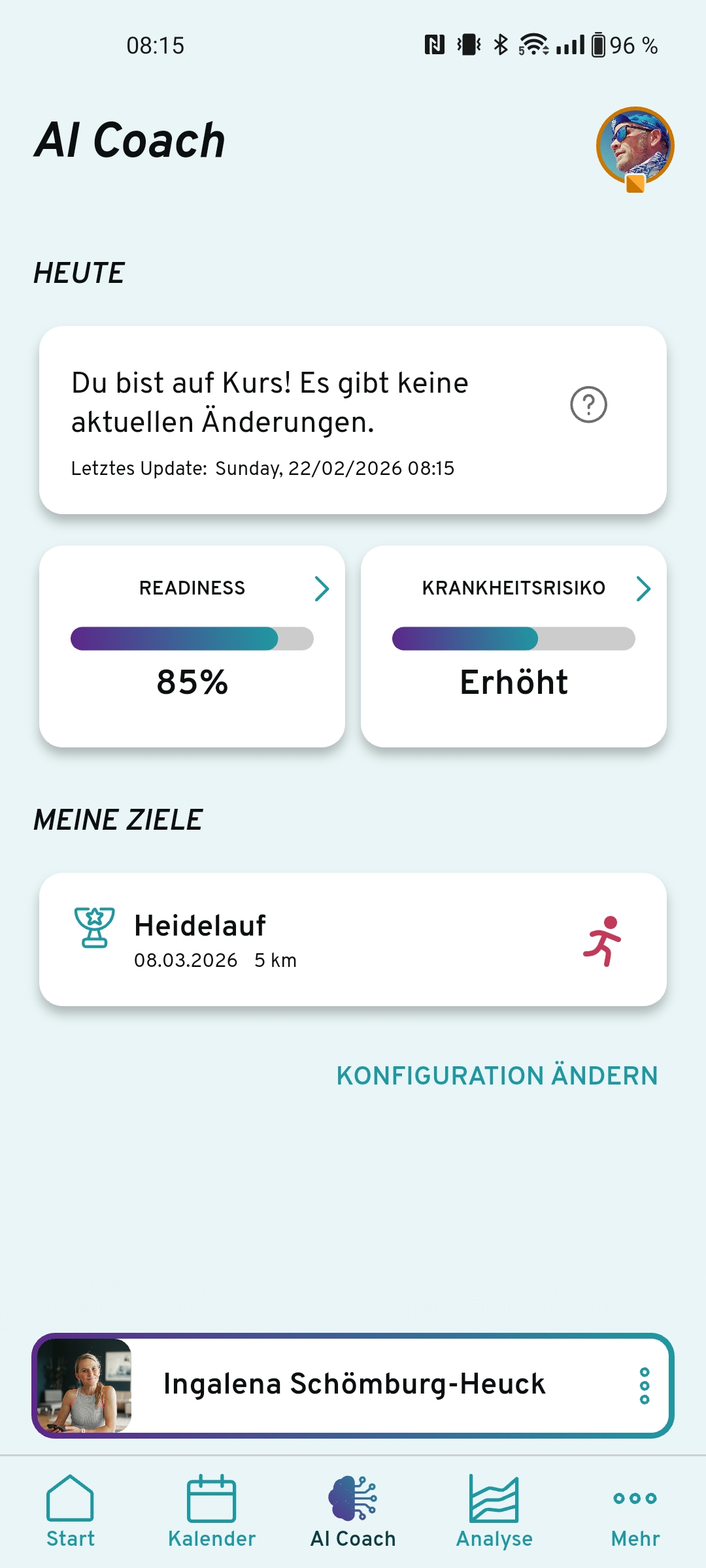This screenshot has width=706, height=1568.
Task: Open the profile avatar
Action: (635, 146)
